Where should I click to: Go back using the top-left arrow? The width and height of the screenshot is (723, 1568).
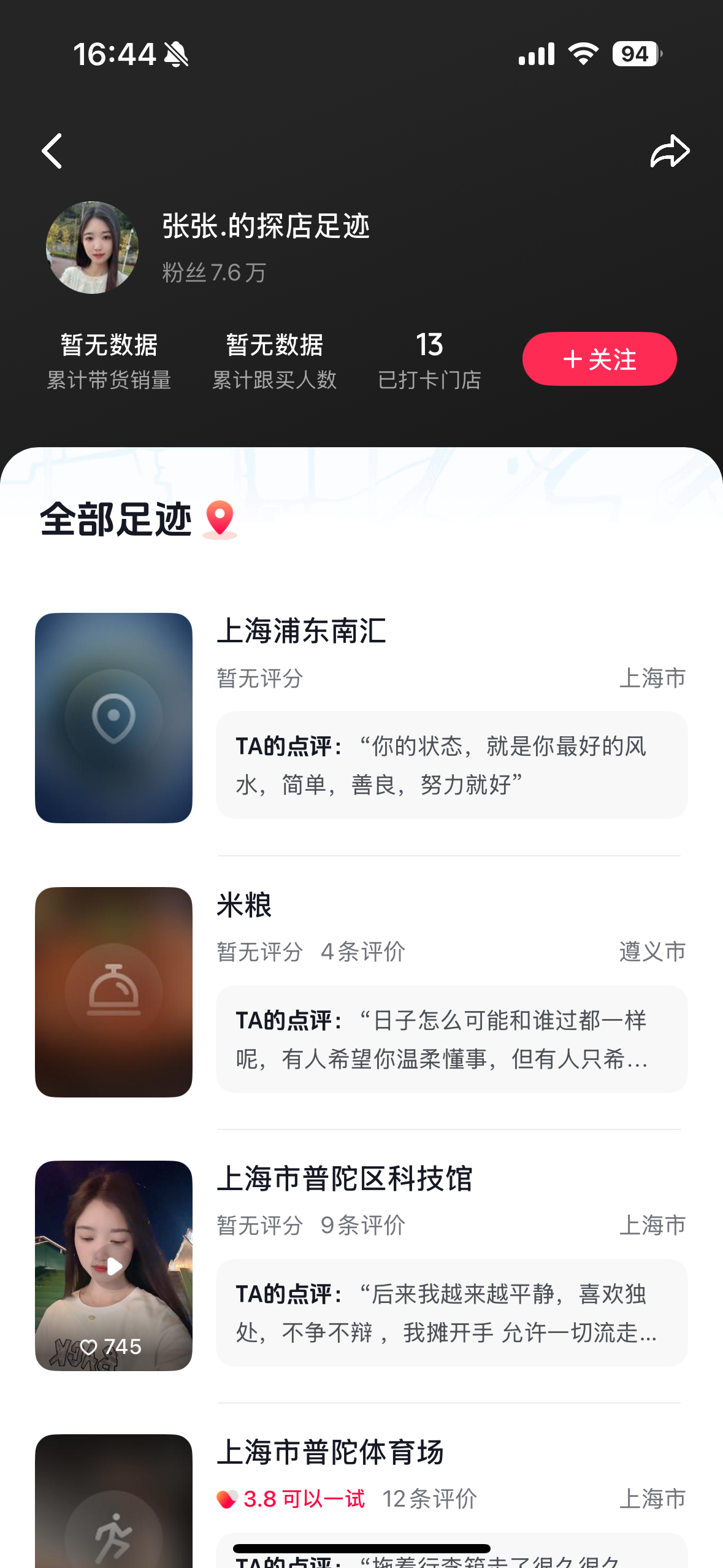(x=52, y=151)
